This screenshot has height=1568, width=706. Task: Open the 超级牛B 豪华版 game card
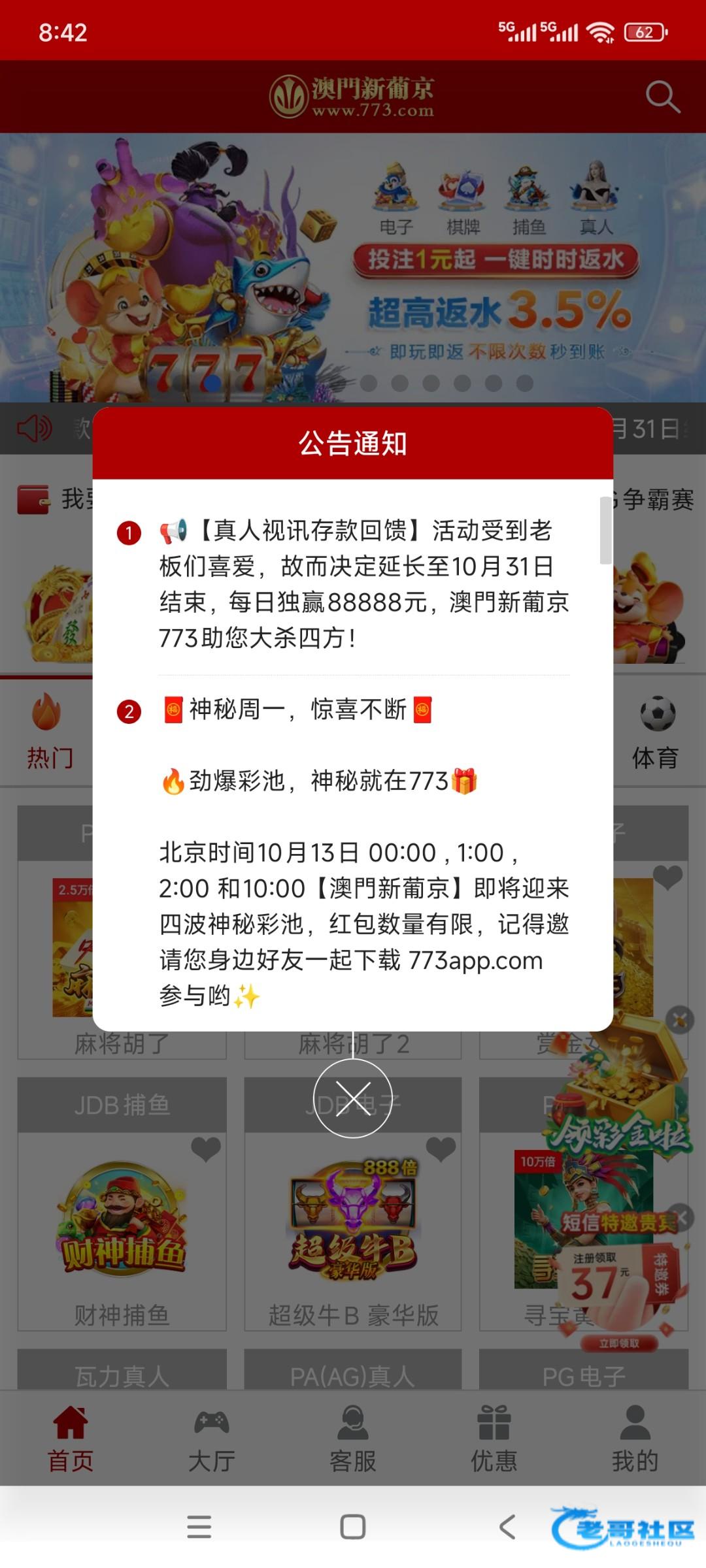tap(352, 1228)
